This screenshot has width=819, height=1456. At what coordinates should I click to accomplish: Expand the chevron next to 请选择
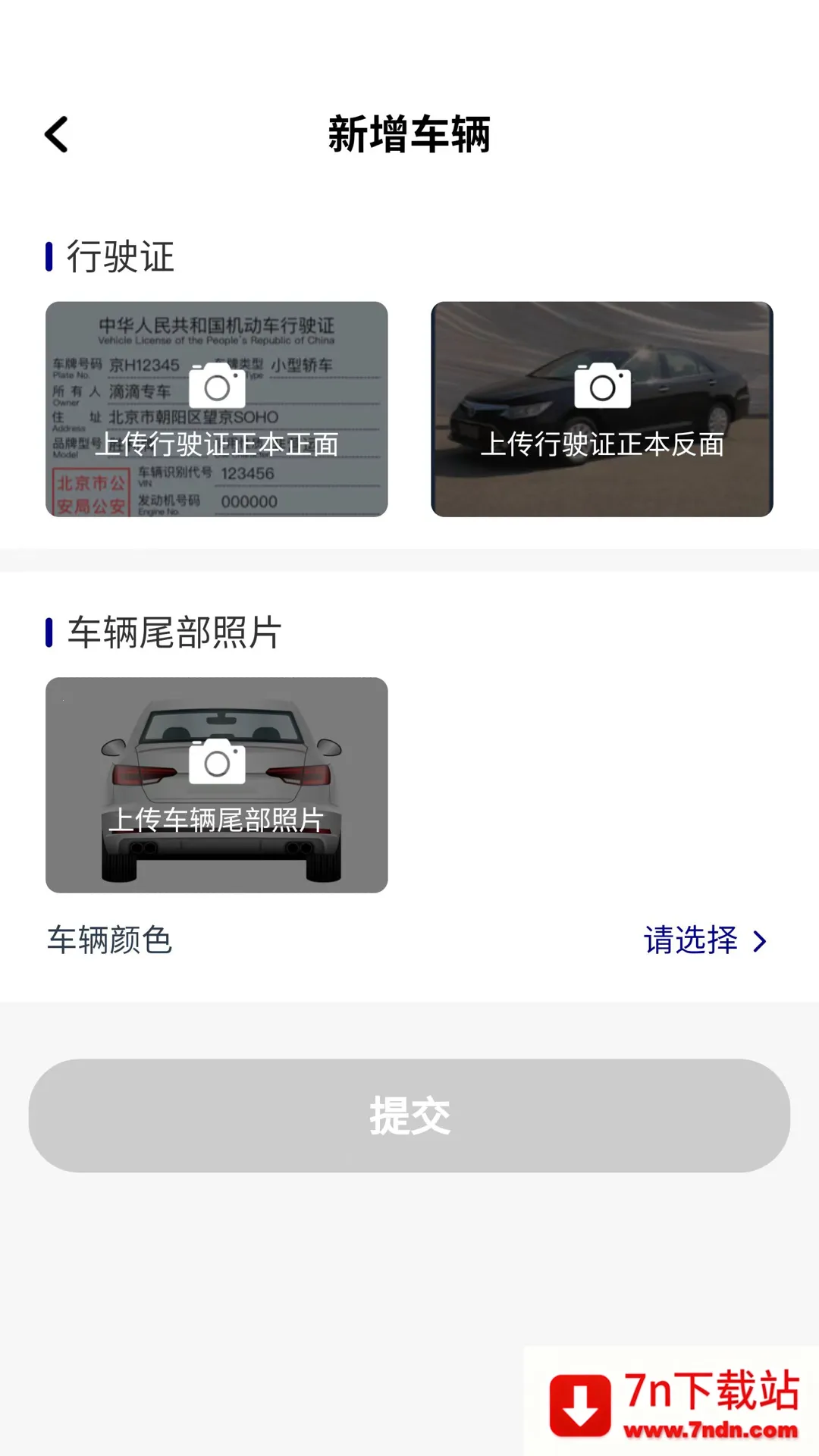[758, 940]
